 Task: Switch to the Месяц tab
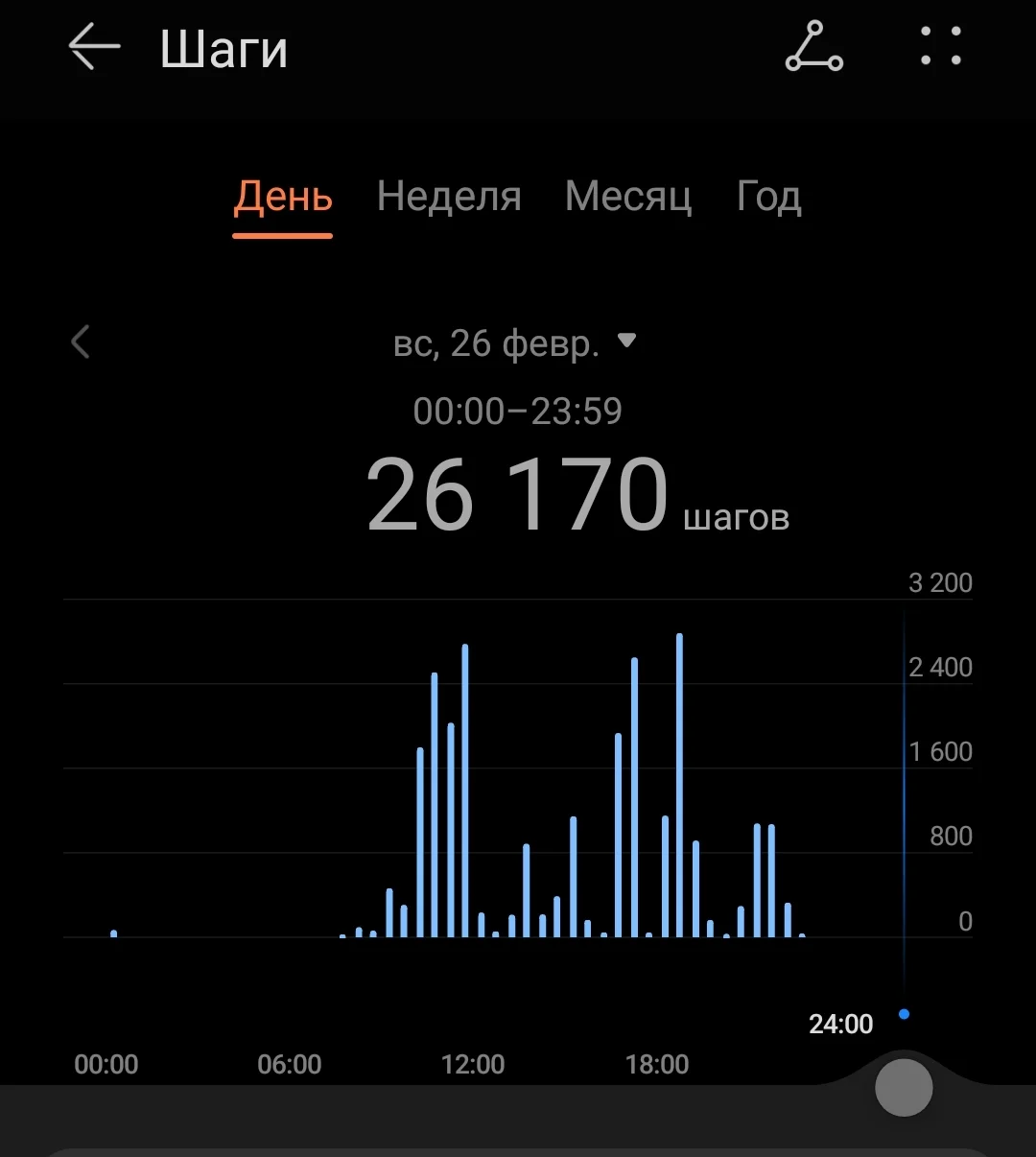click(x=628, y=197)
